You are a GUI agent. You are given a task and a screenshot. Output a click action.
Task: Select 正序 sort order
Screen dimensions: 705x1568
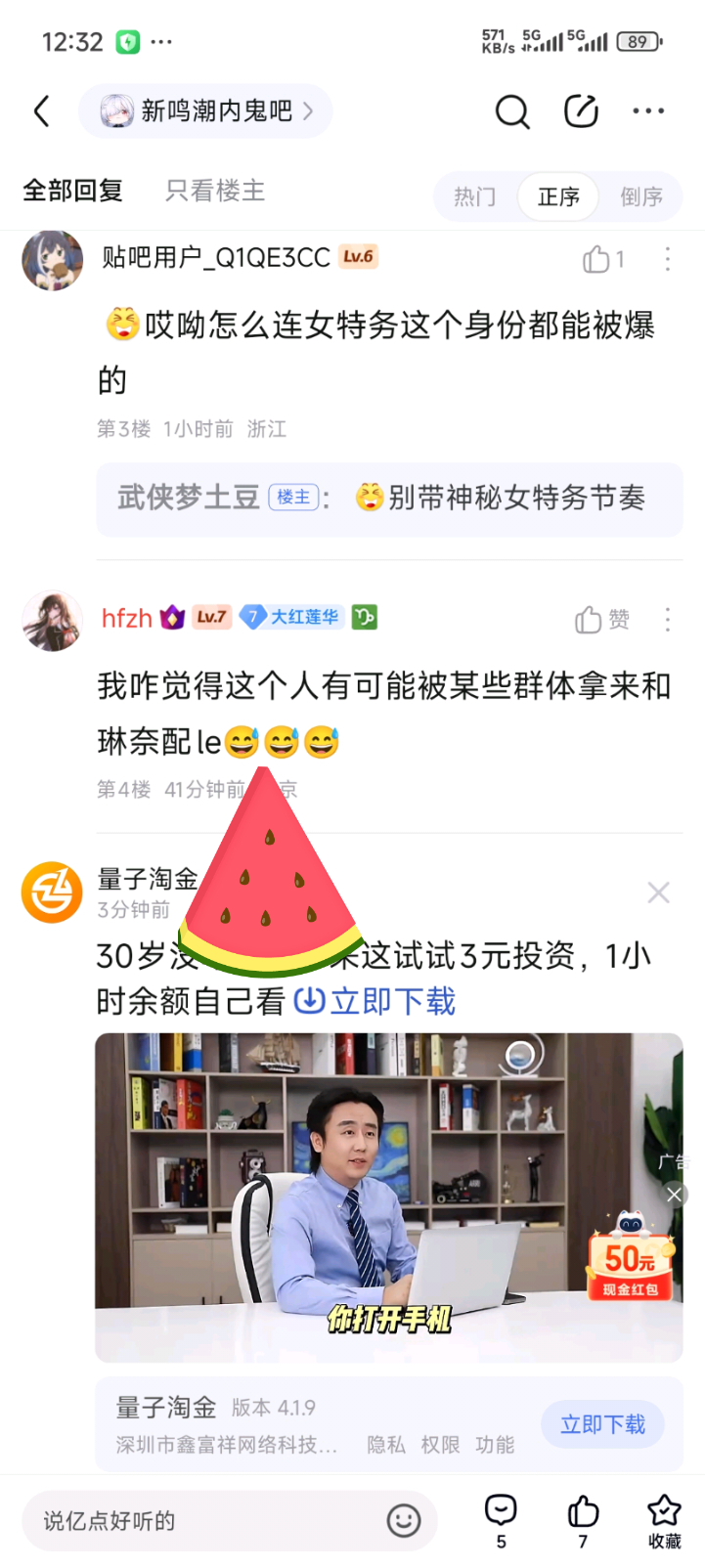(558, 196)
